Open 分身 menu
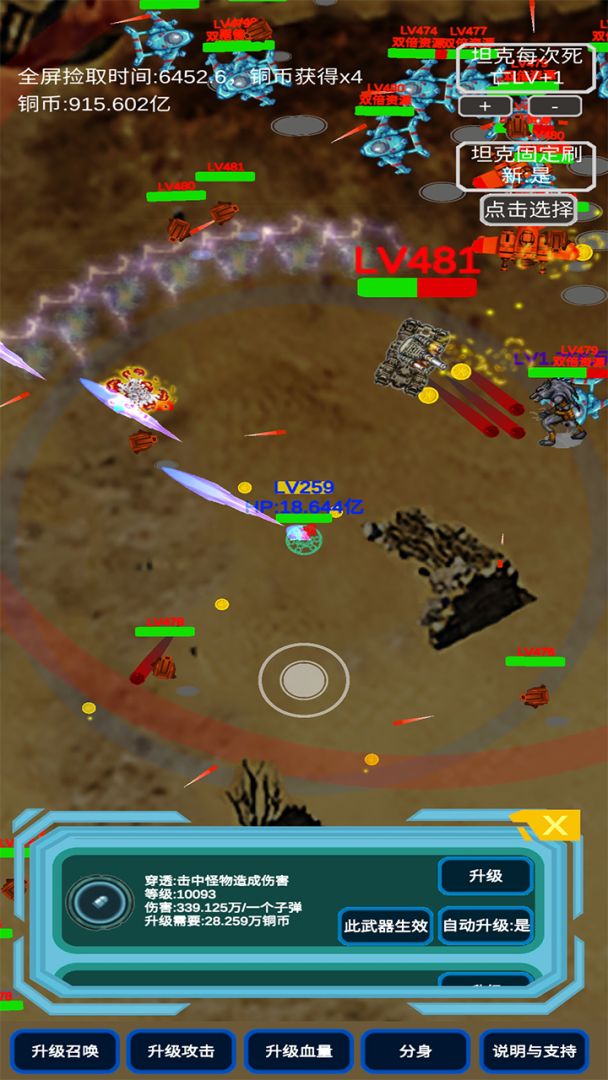 click(415, 1051)
